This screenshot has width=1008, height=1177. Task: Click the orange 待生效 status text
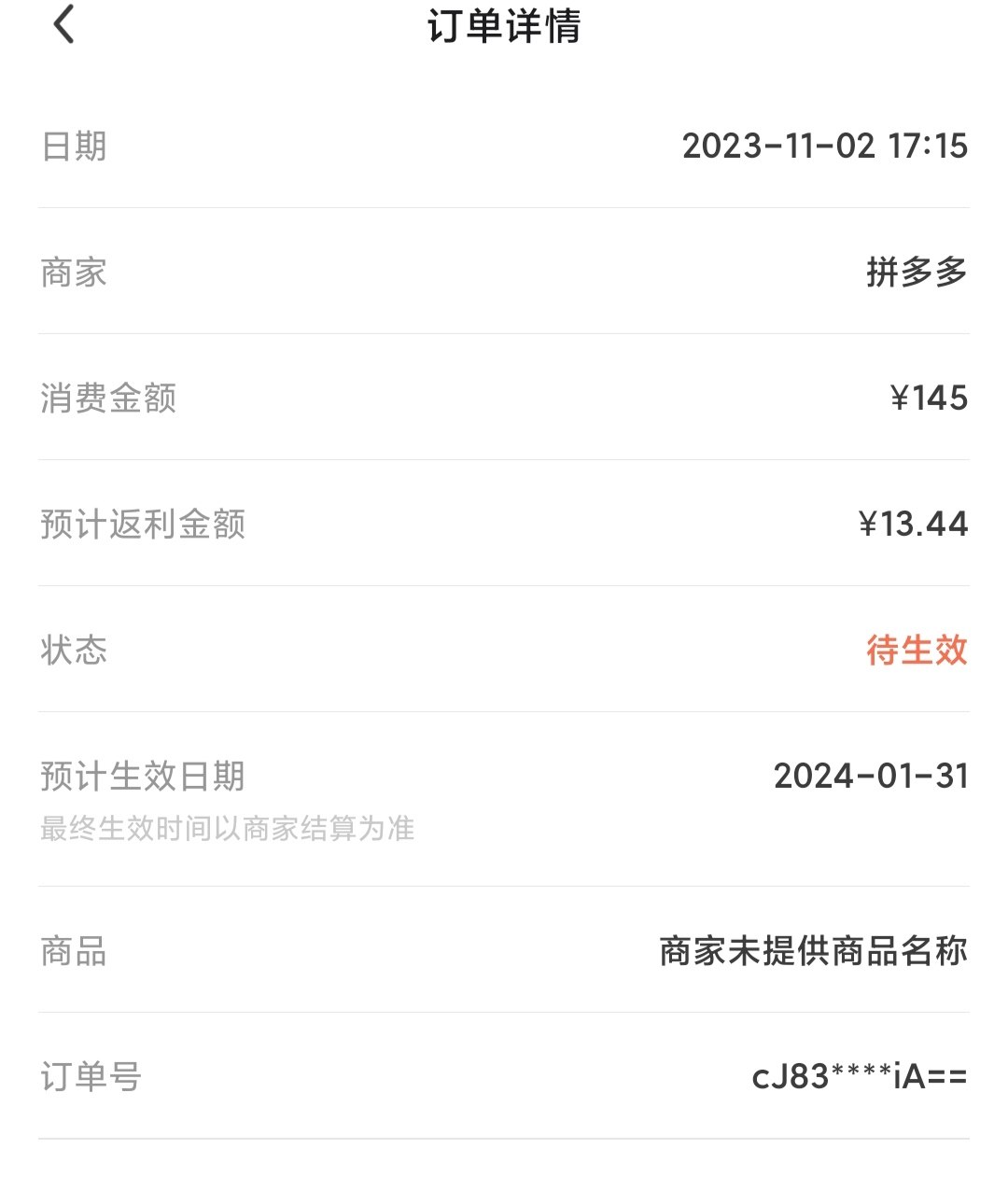tap(917, 652)
